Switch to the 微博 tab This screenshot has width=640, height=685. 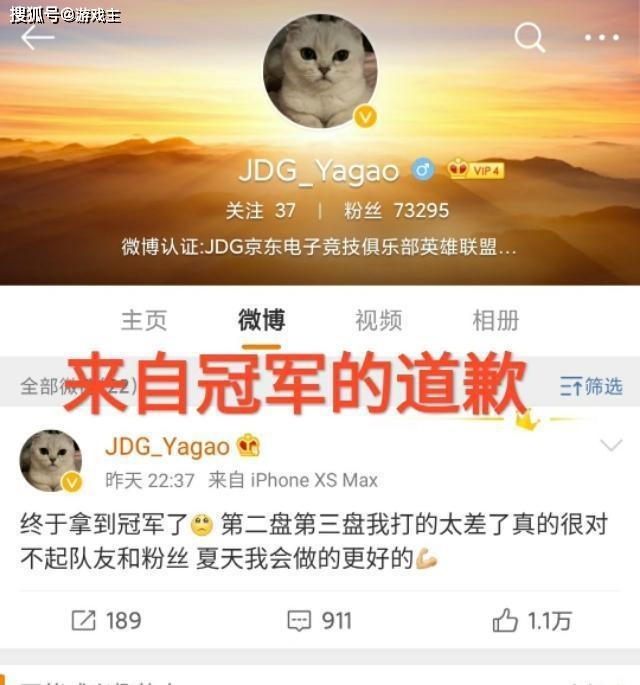point(262,320)
